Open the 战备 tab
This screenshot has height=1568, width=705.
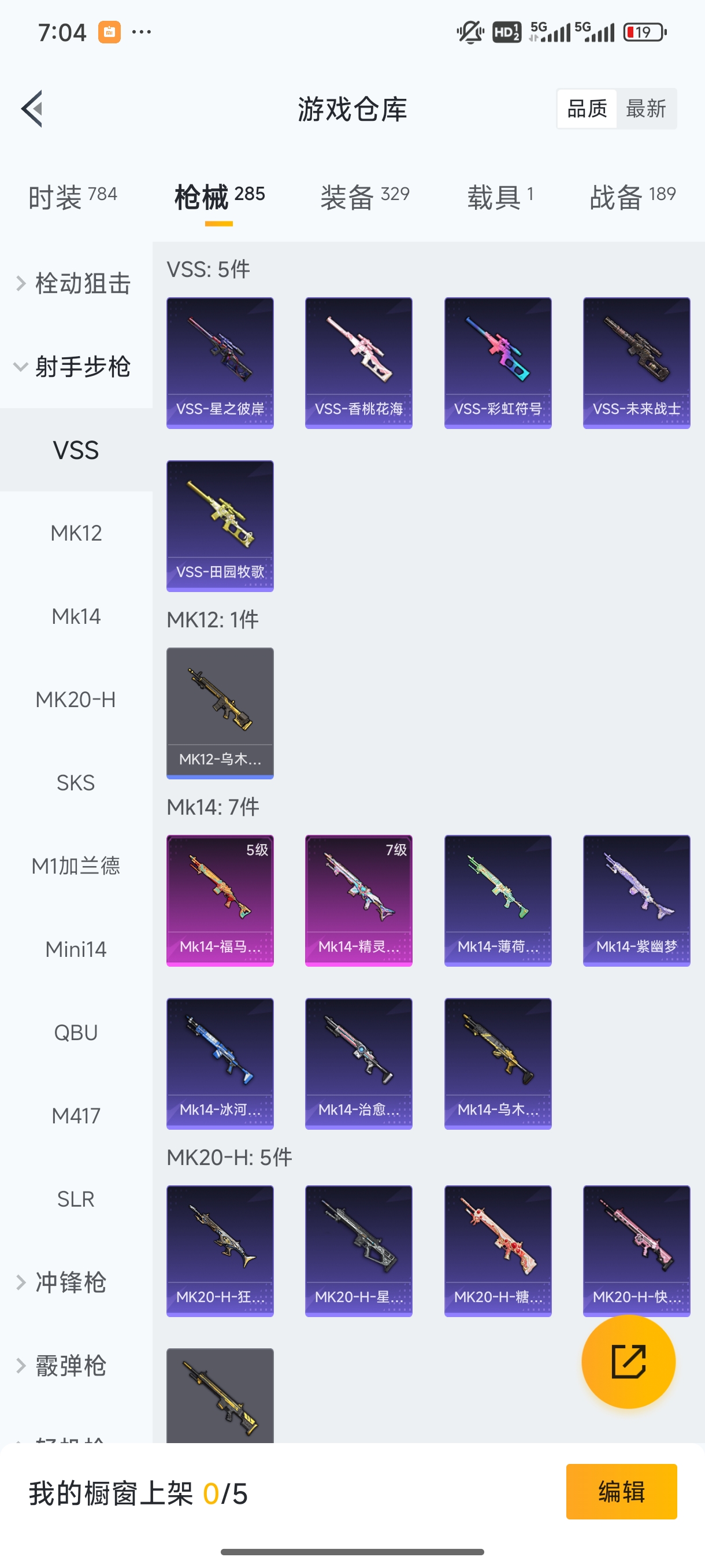click(633, 197)
